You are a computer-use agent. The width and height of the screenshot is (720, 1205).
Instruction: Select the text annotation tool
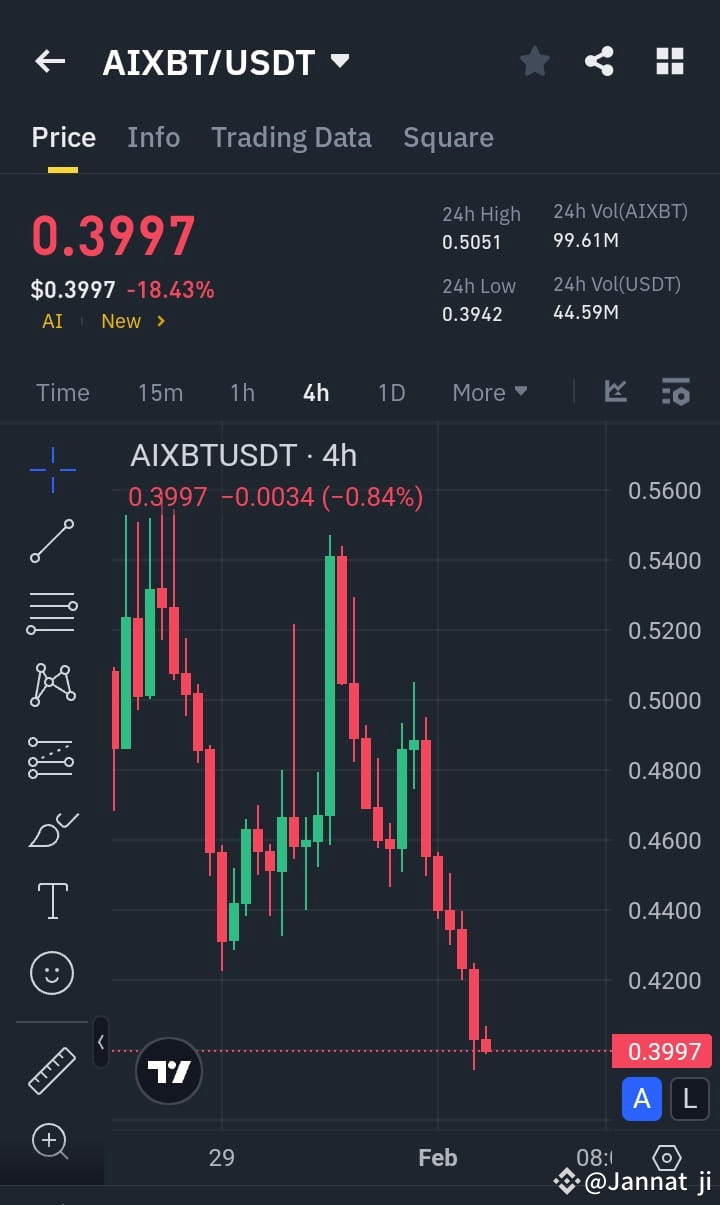pos(51,900)
